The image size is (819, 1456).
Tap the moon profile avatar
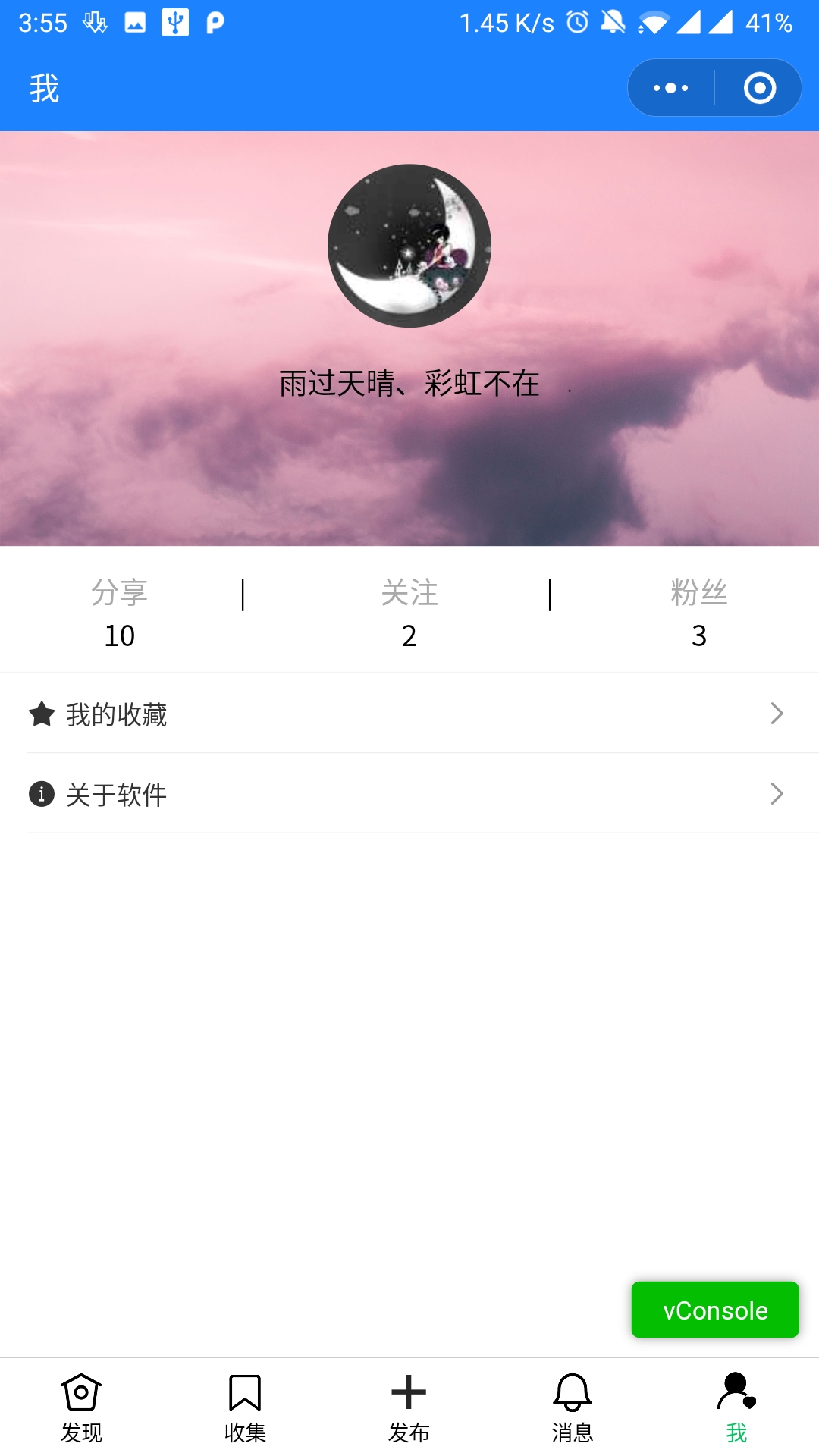point(409,246)
